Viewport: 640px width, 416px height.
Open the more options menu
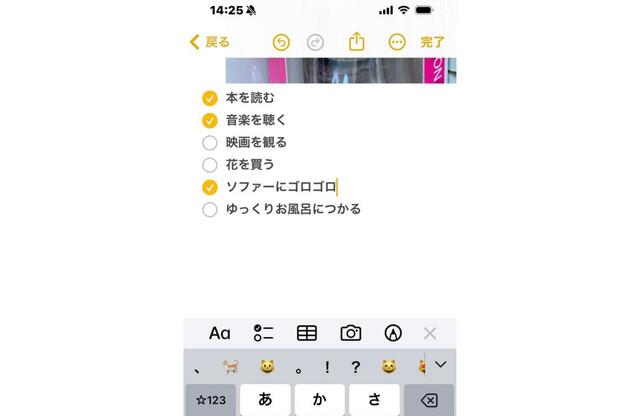coord(397,42)
